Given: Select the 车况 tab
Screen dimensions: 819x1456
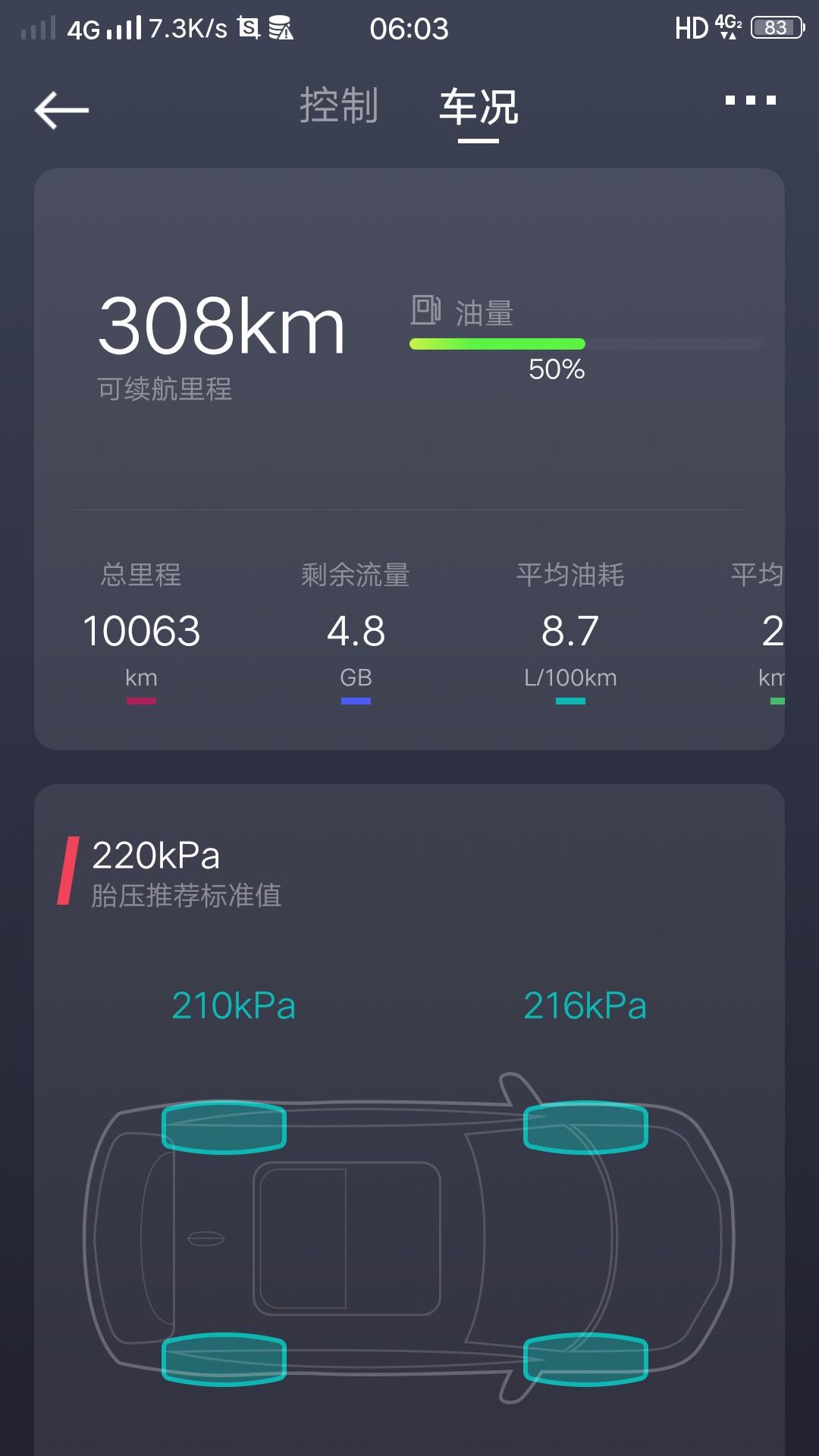Looking at the screenshot, I should click(x=479, y=107).
